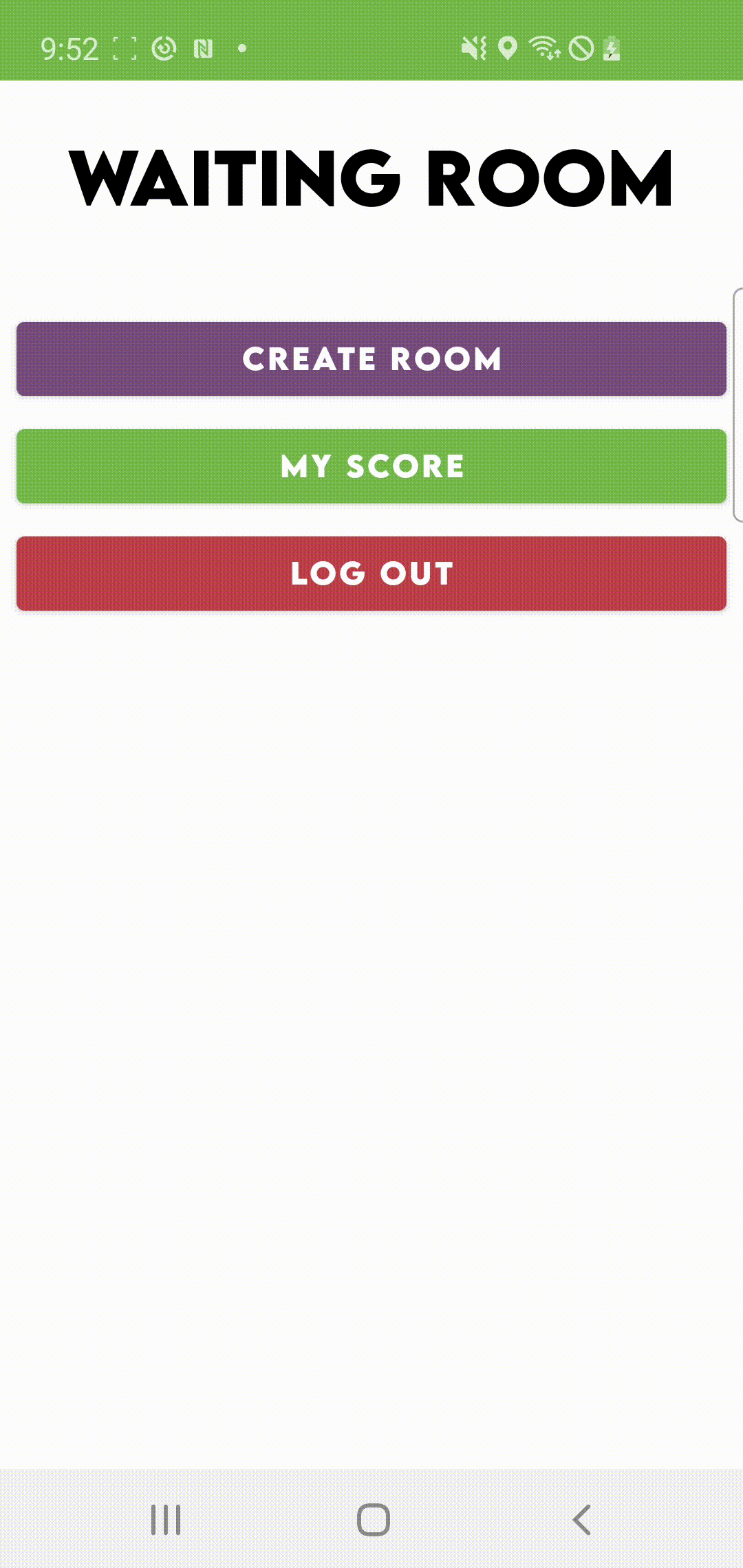Tap the screen capture icon in status bar

click(x=125, y=48)
